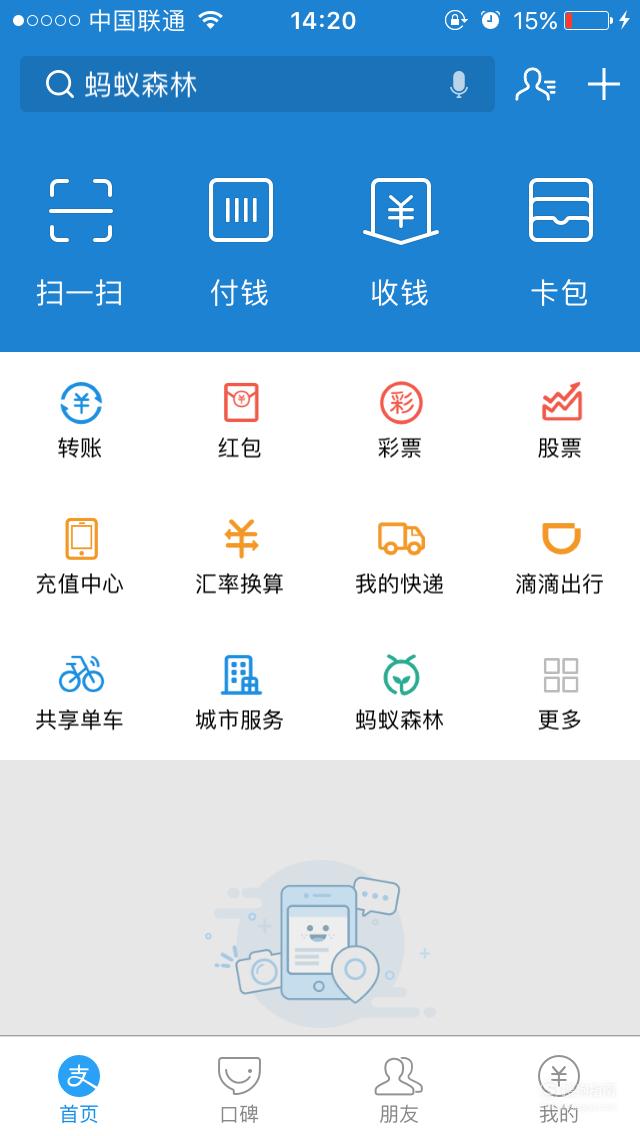Open 共享单车 bike sharing

click(x=80, y=692)
